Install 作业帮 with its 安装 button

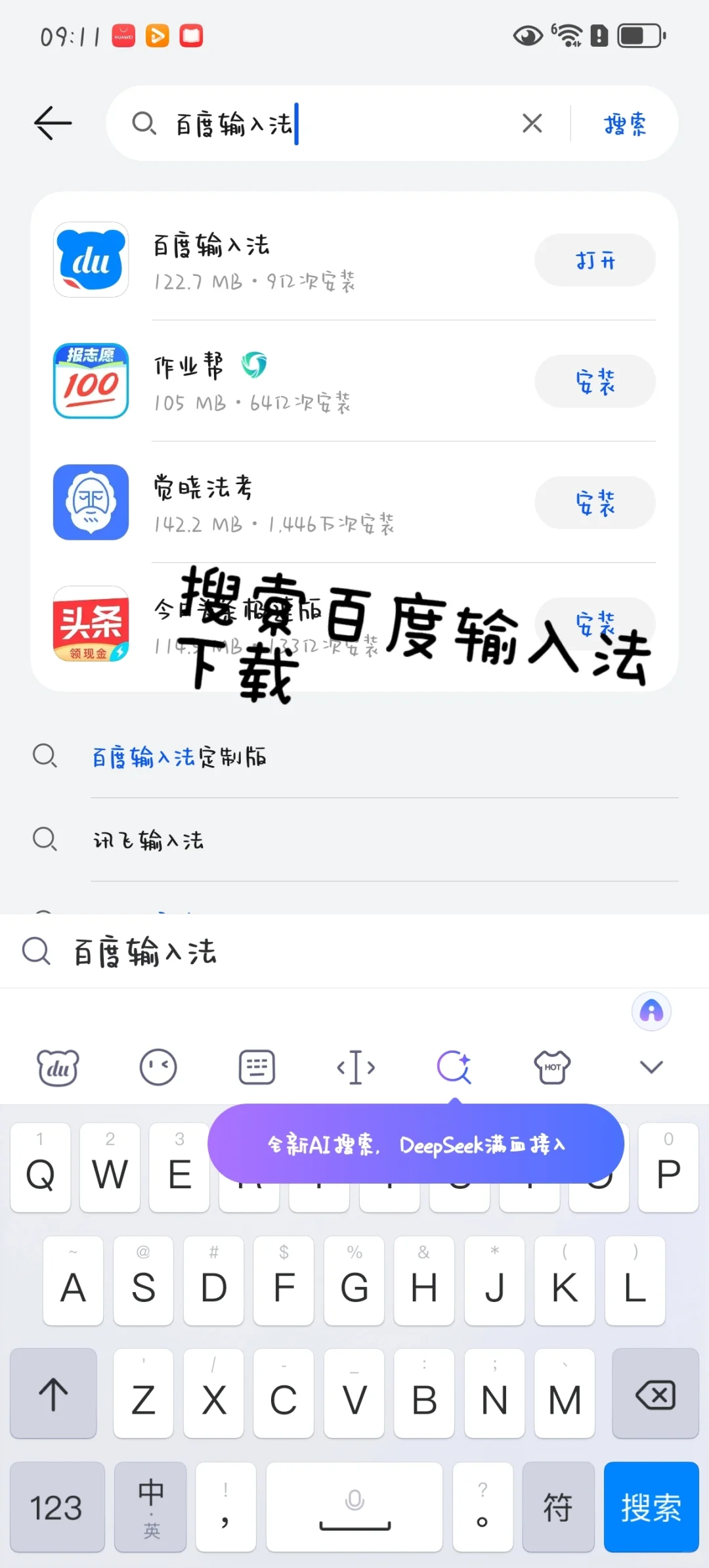594,382
